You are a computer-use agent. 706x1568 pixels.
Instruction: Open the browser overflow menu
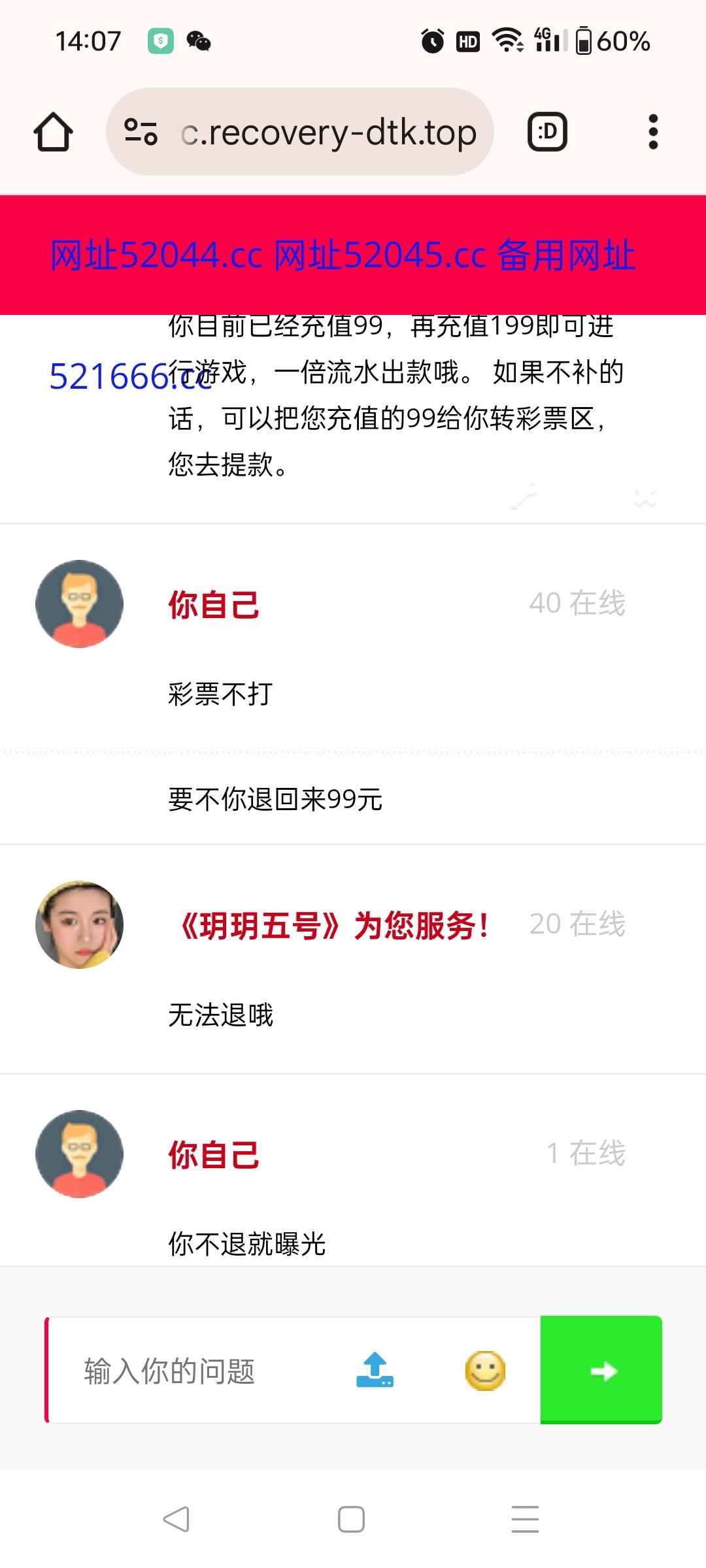tap(652, 133)
